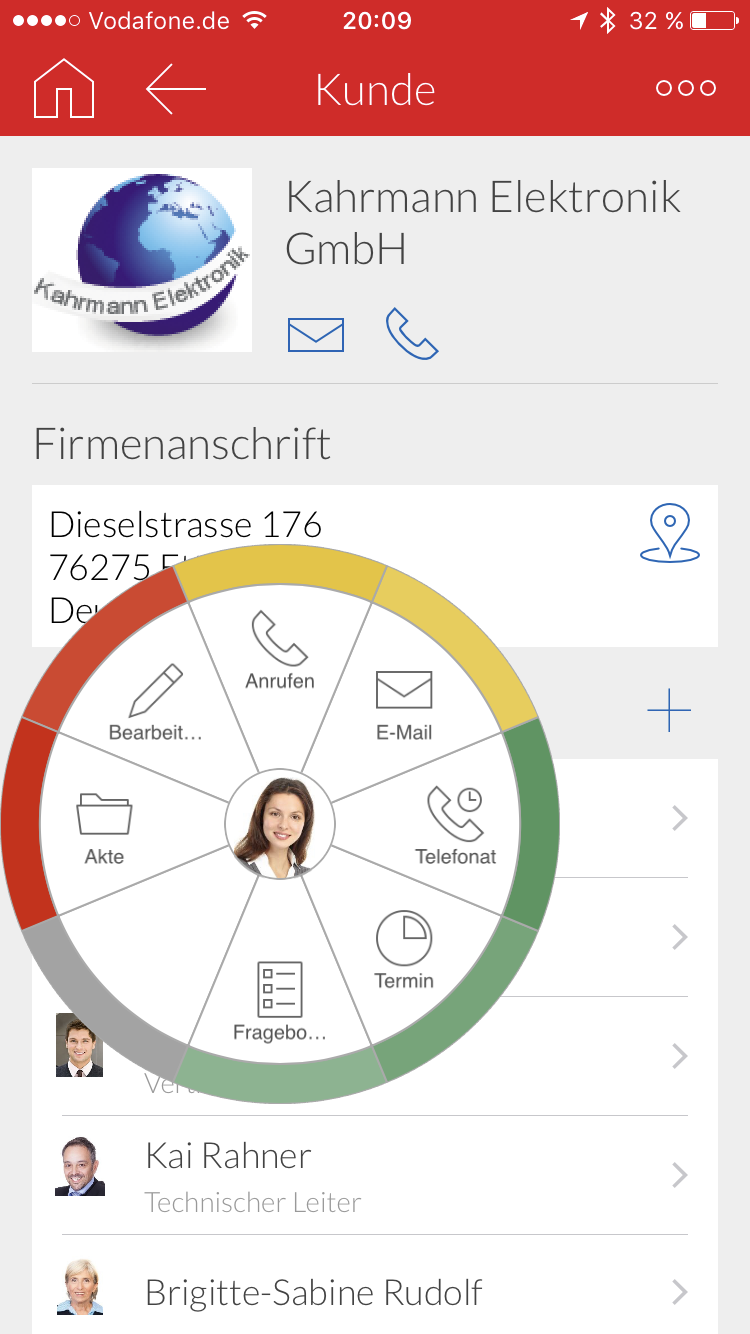Select Anrufen in the radial menu

coord(280,651)
